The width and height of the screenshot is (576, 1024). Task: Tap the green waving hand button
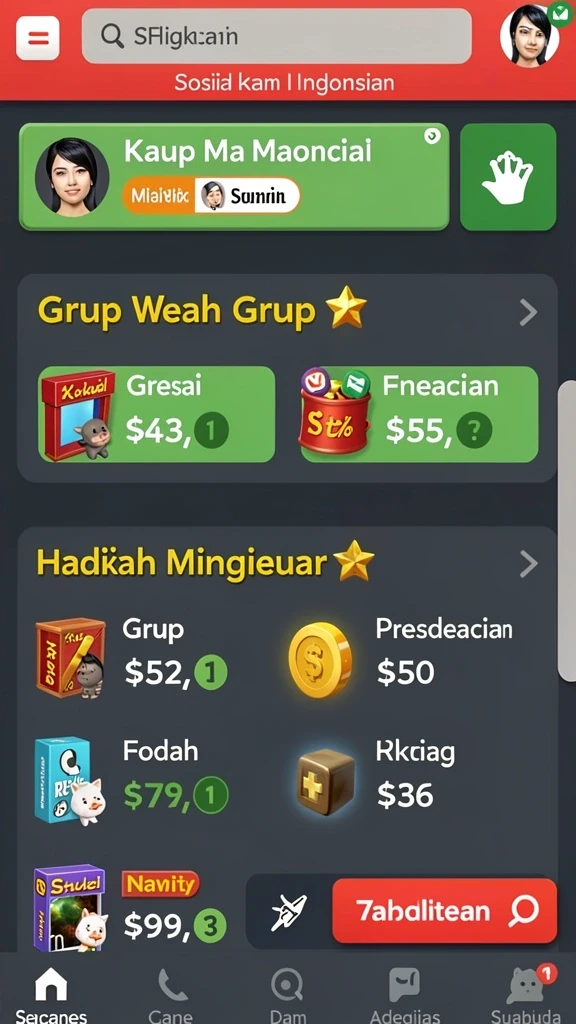pyautogui.click(x=508, y=176)
